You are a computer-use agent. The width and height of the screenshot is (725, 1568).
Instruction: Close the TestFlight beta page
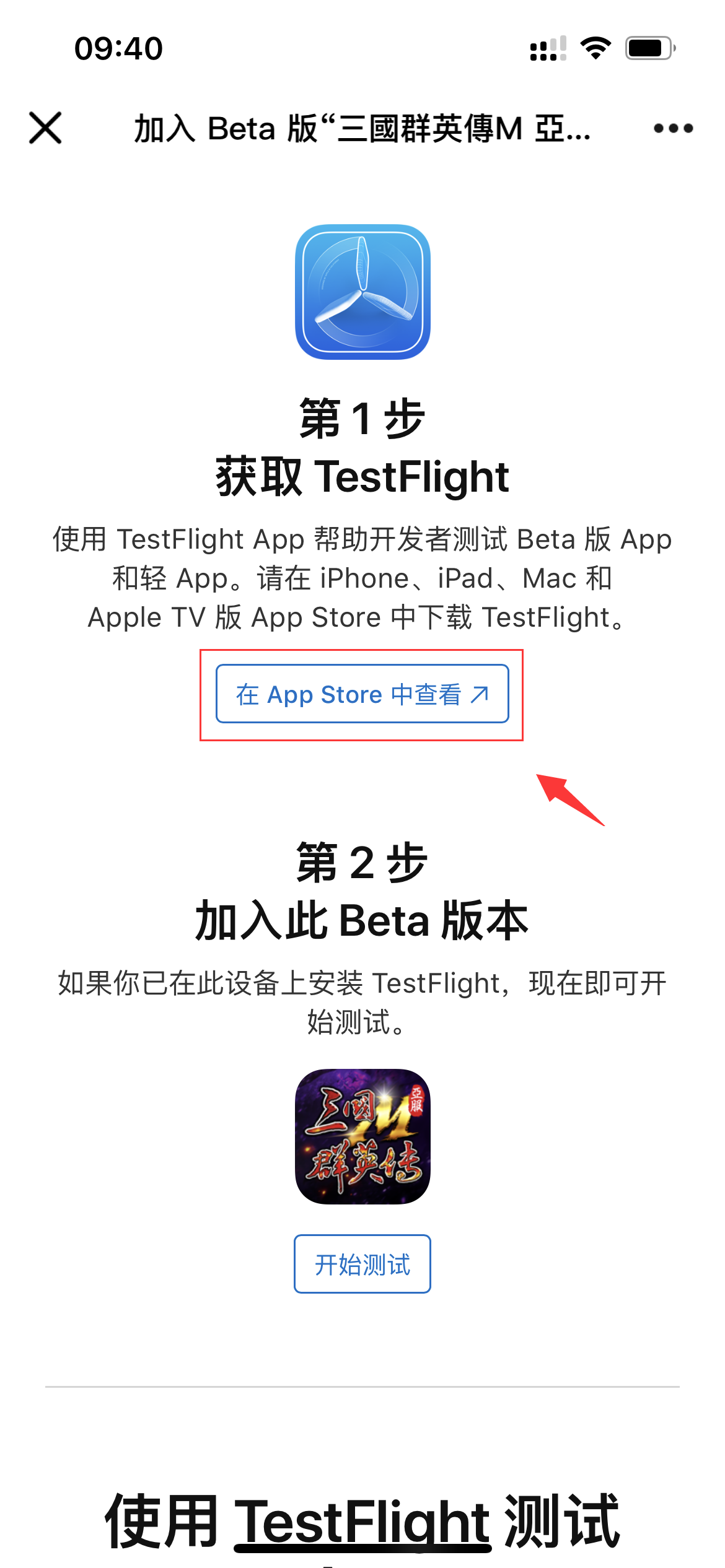tap(45, 128)
